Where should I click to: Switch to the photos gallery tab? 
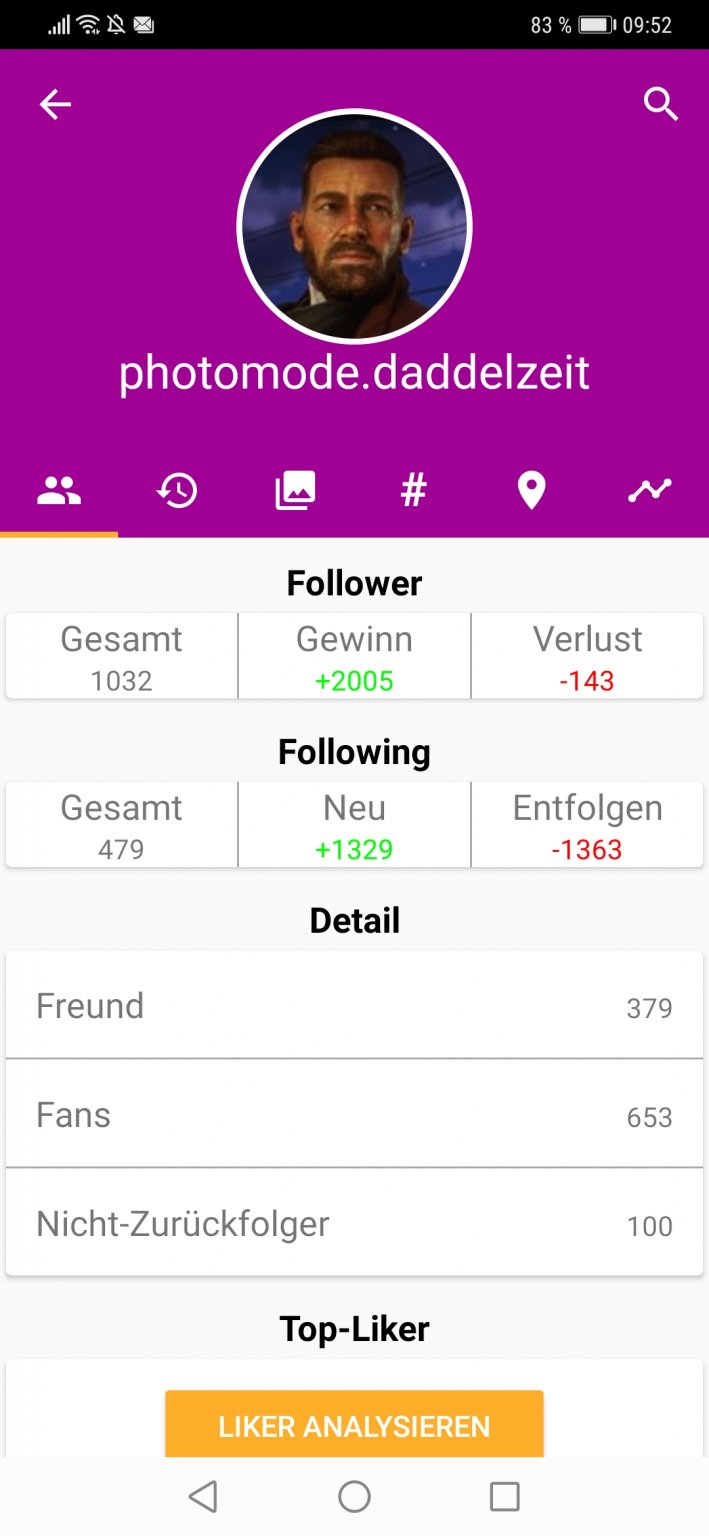click(295, 490)
